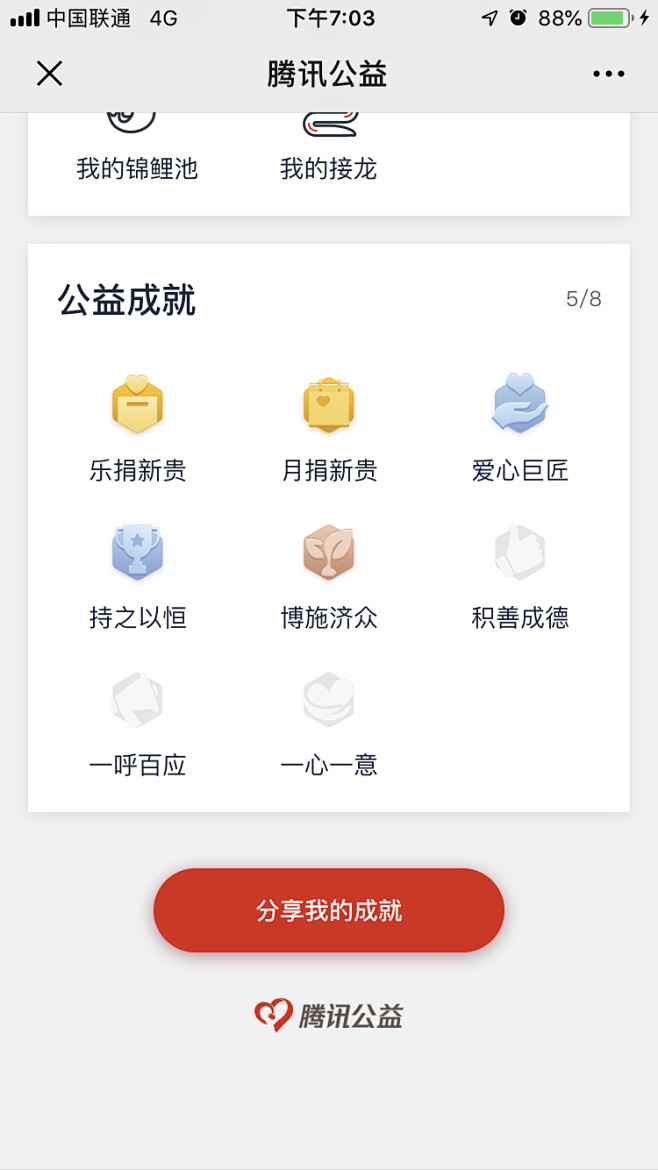
Task: View the 月捐新贵 achievement badge
Action: coord(329,428)
